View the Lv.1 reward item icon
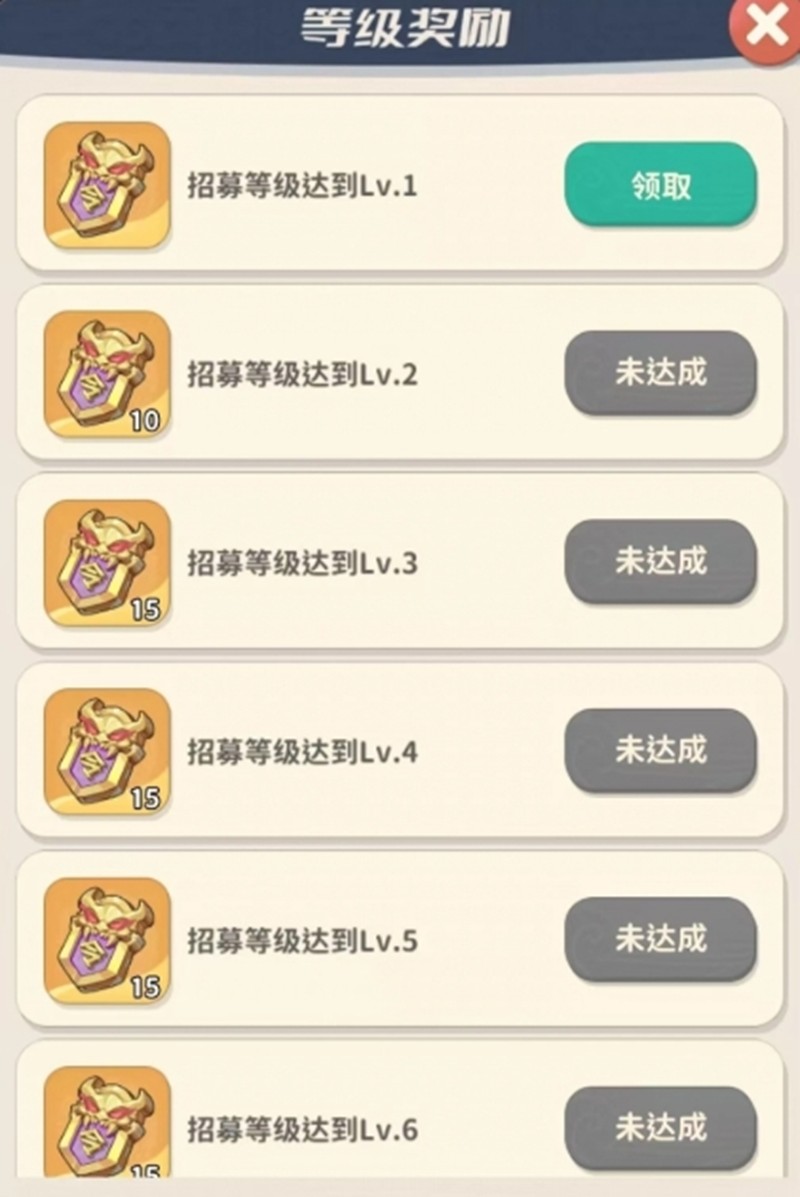The width and height of the screenshot is (800, 1197). tap(107, 185)
